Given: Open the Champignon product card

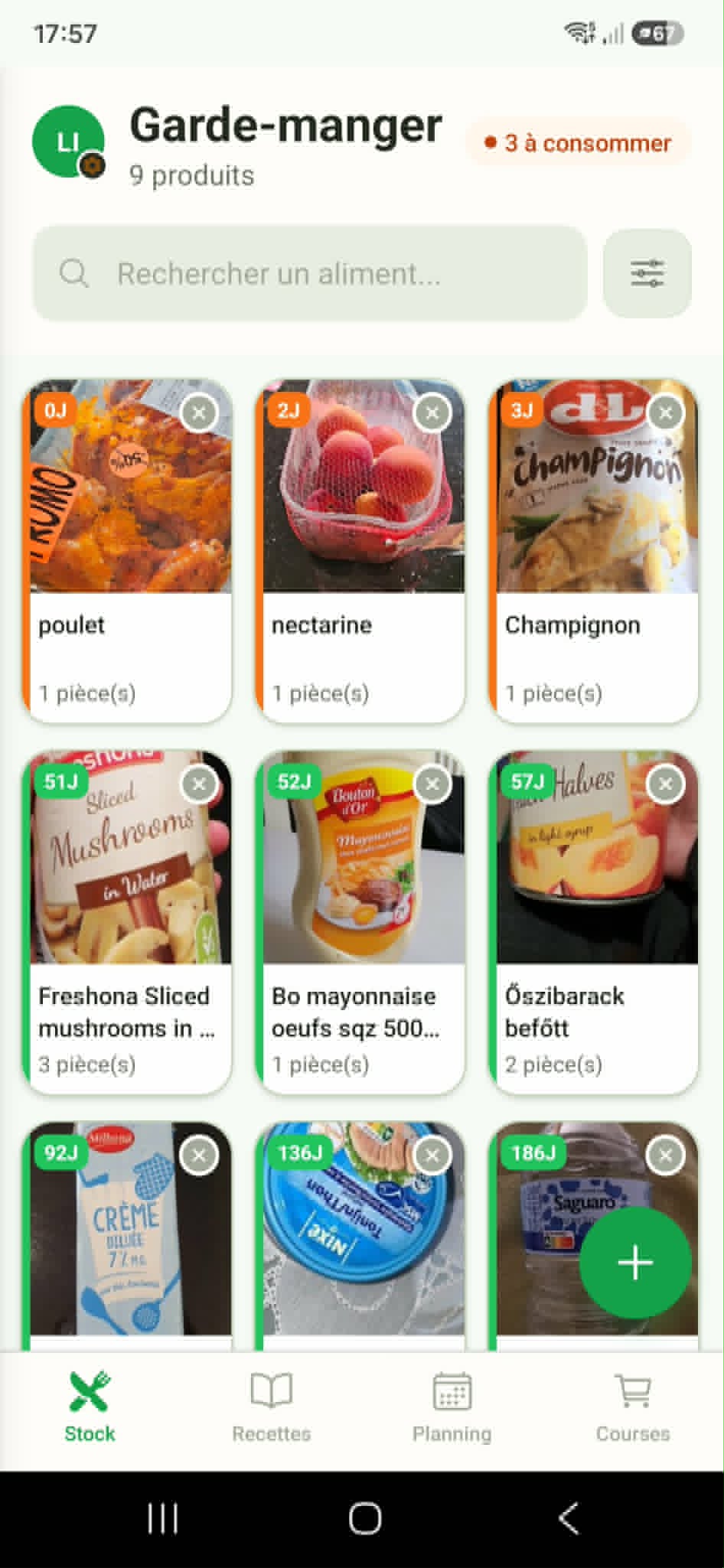Looking at the screenshot, I should (594, 551).
